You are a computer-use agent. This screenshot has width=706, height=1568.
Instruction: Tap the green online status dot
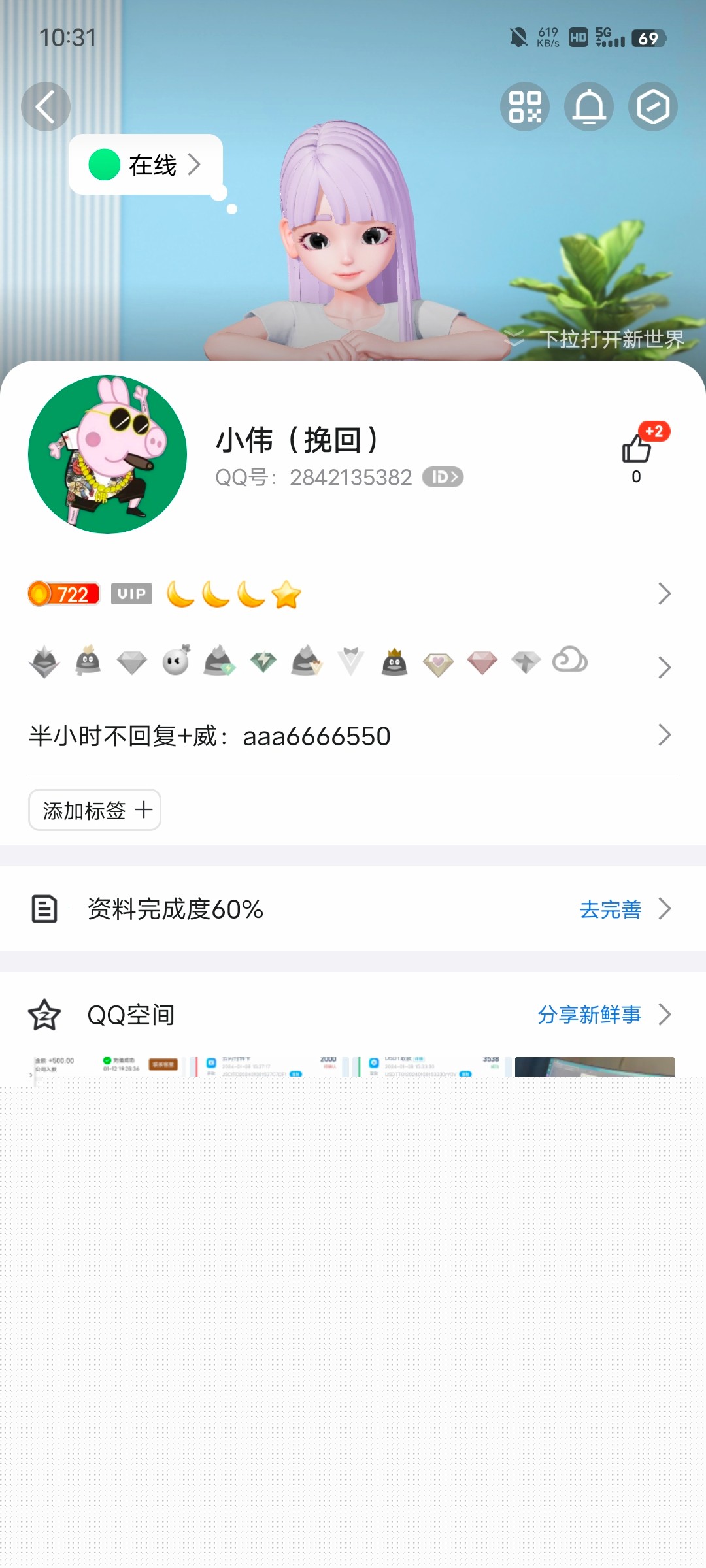coord(105,165)
